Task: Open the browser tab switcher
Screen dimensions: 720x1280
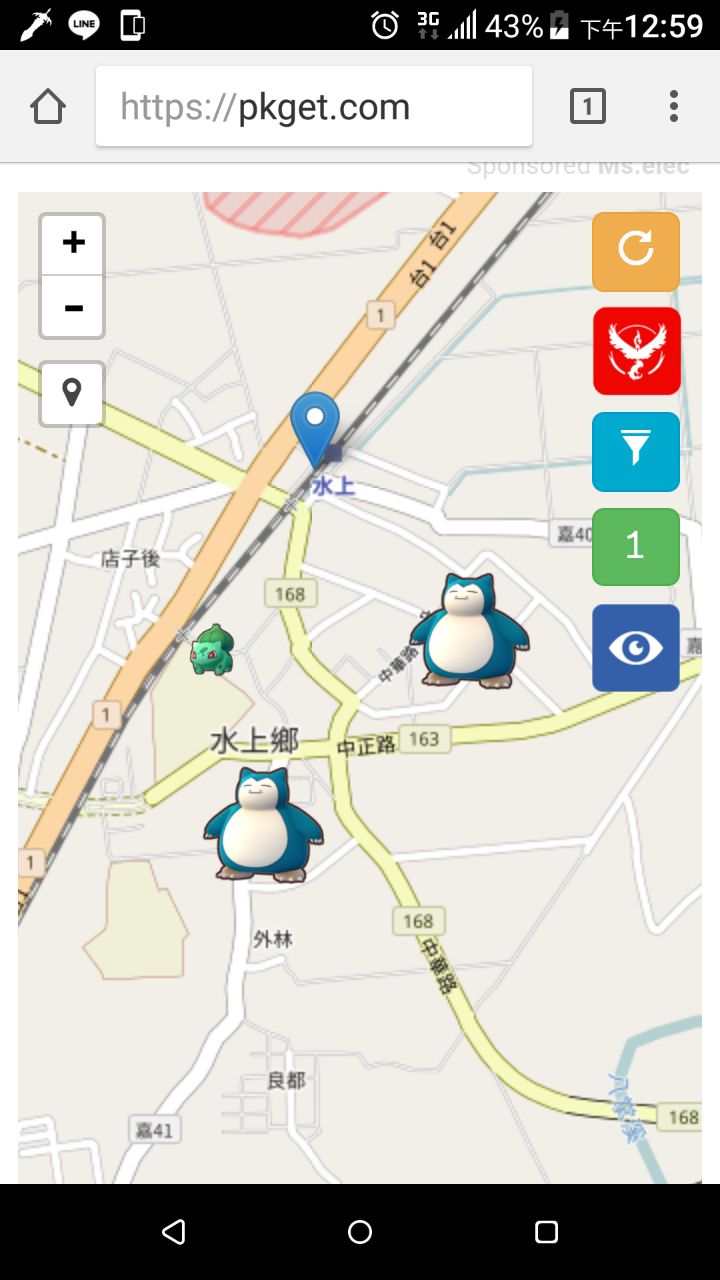Action: 587,106
